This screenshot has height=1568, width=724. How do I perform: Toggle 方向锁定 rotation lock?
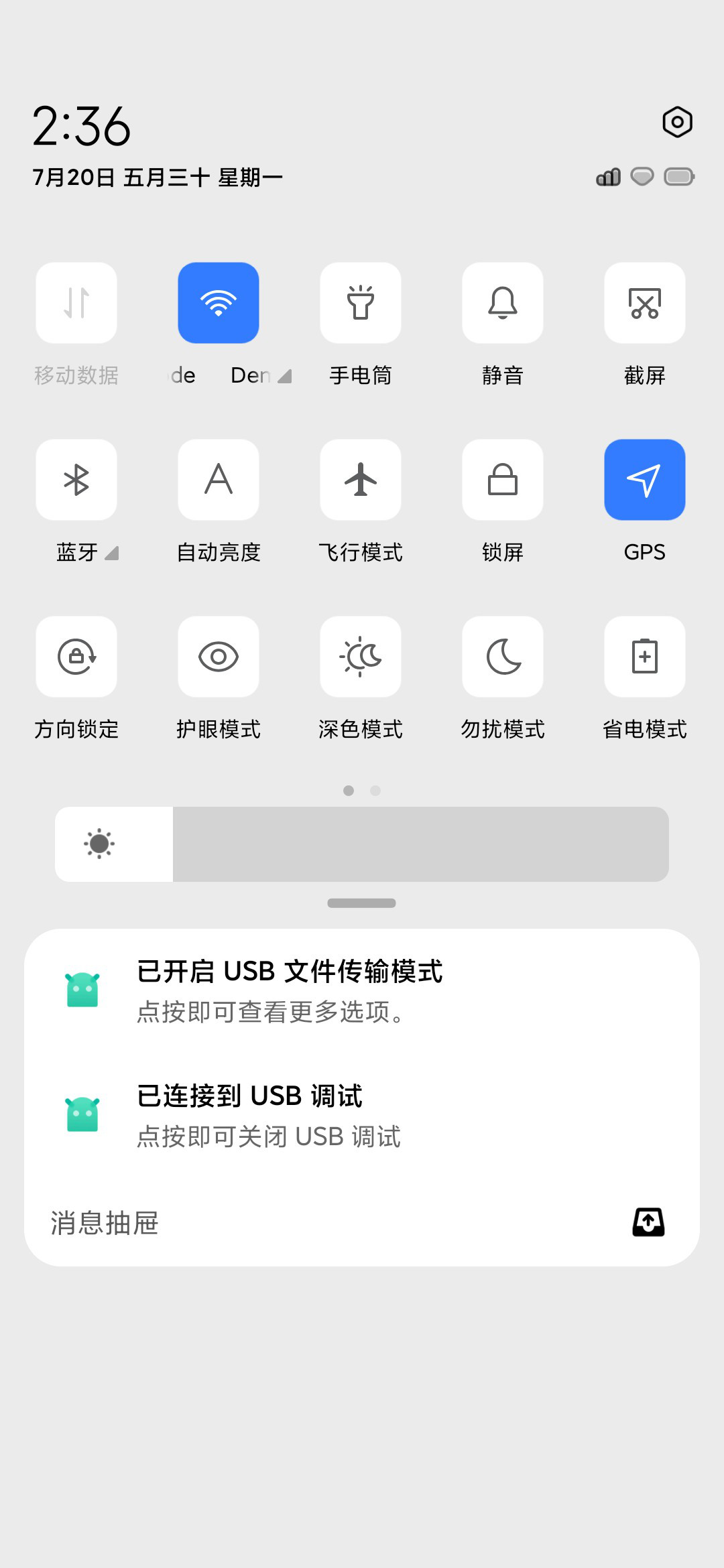click(x=76, y=657)
